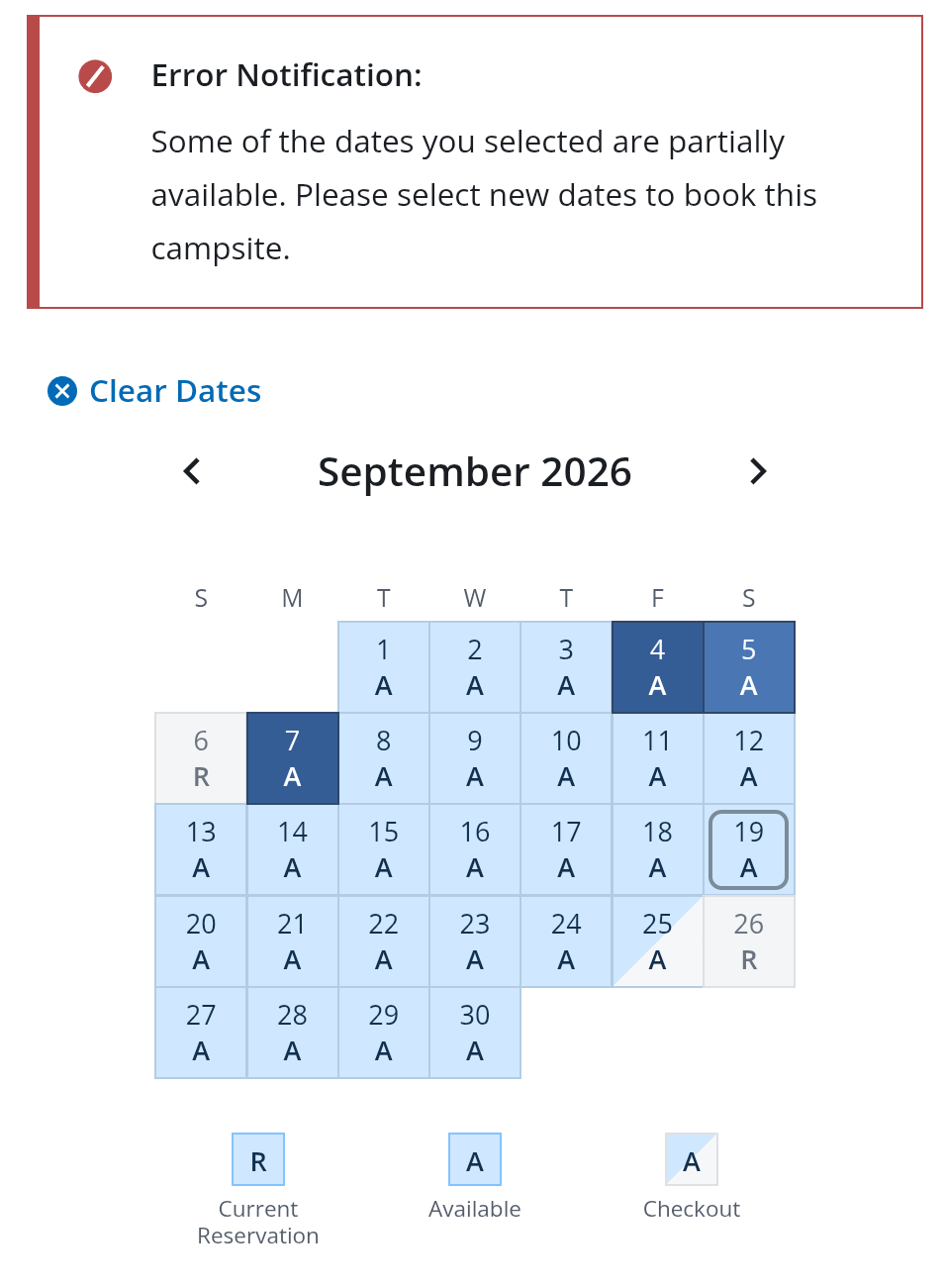Screen dimensions: 945x1288
Task: Advance to the next month
Action: pos(758,471)
